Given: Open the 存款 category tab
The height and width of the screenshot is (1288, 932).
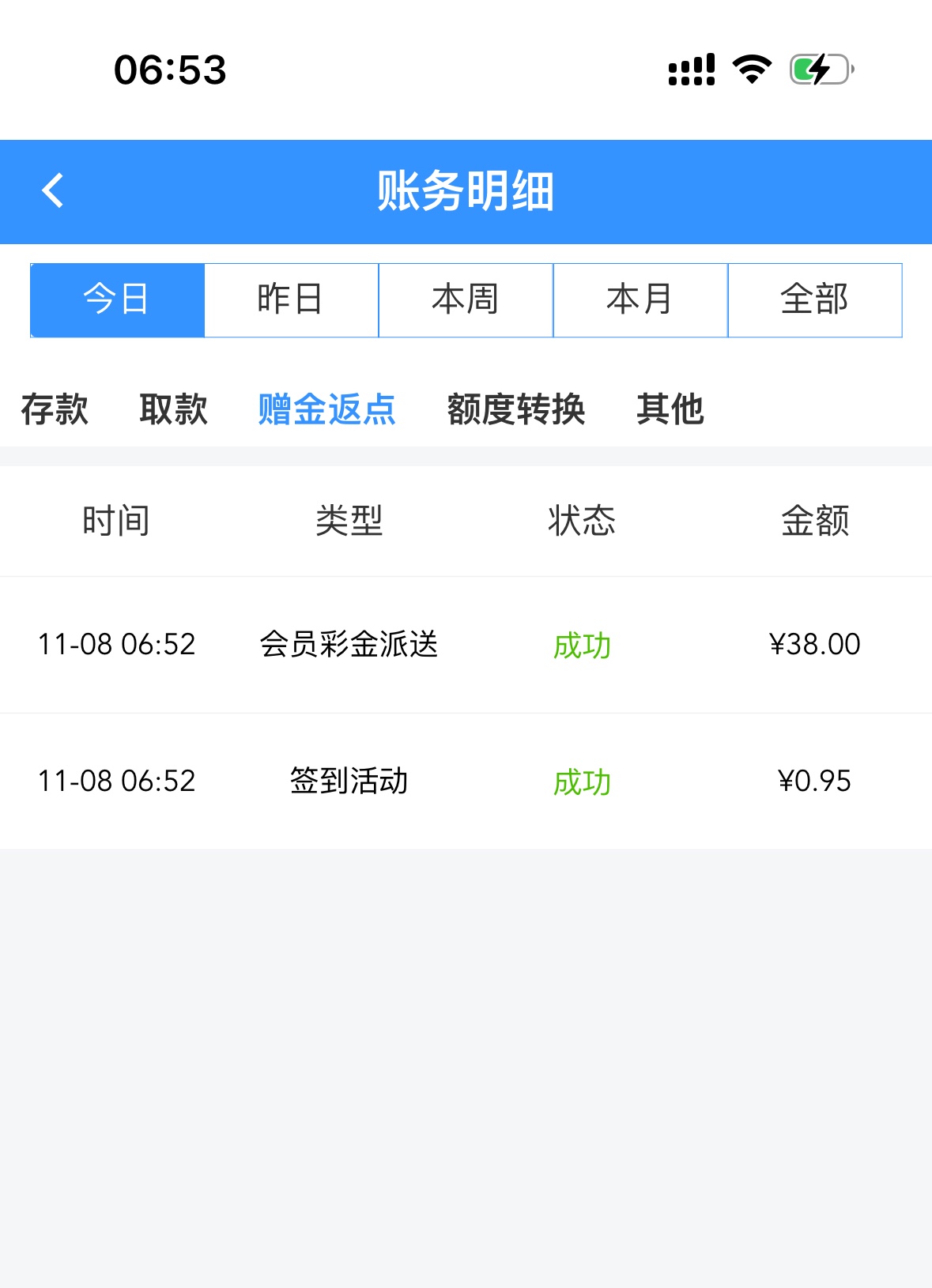Looking at the screenshot, I should click(x=55, y=409).
